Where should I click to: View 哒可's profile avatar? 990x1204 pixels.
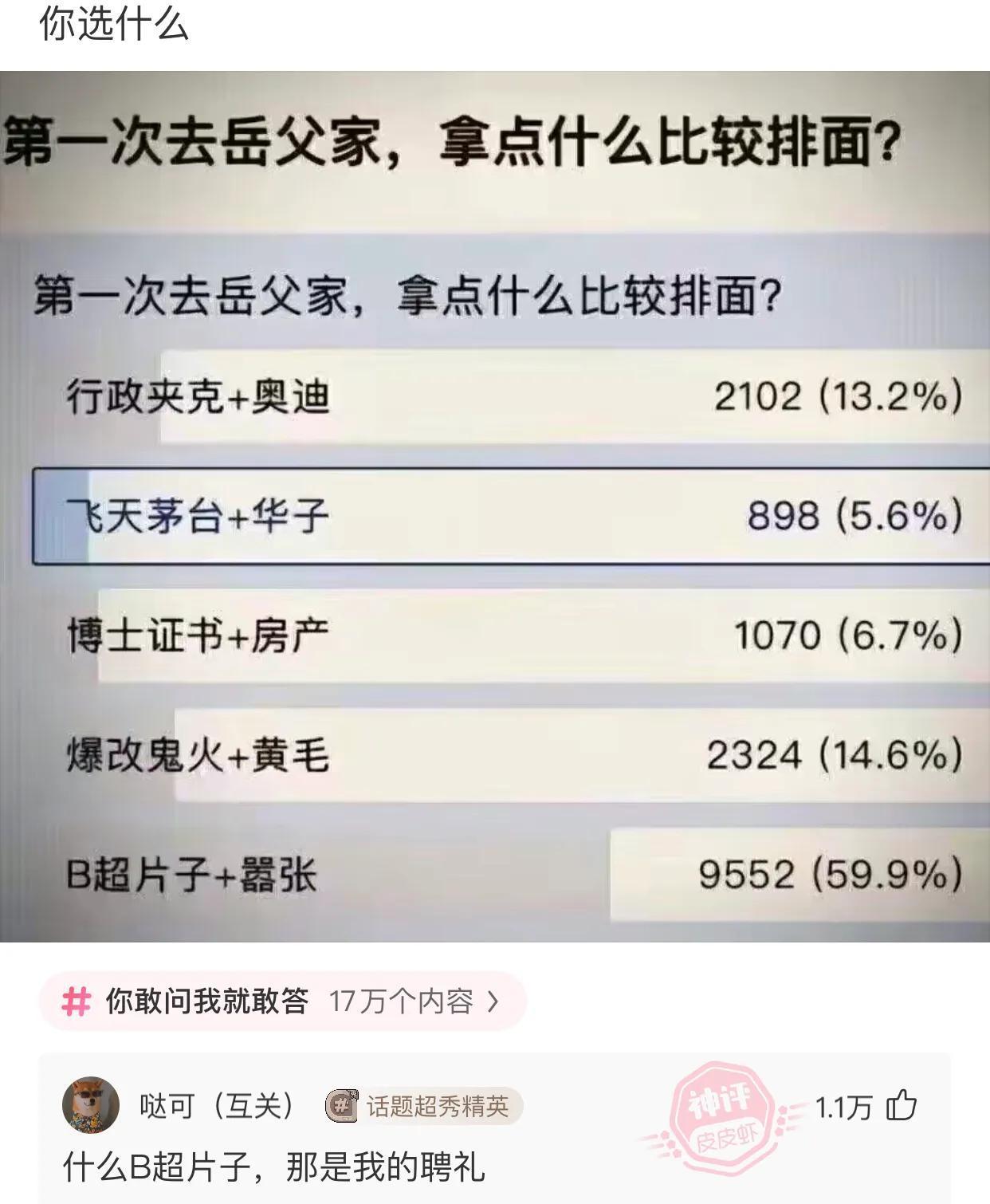click(x=90, y=1105)
